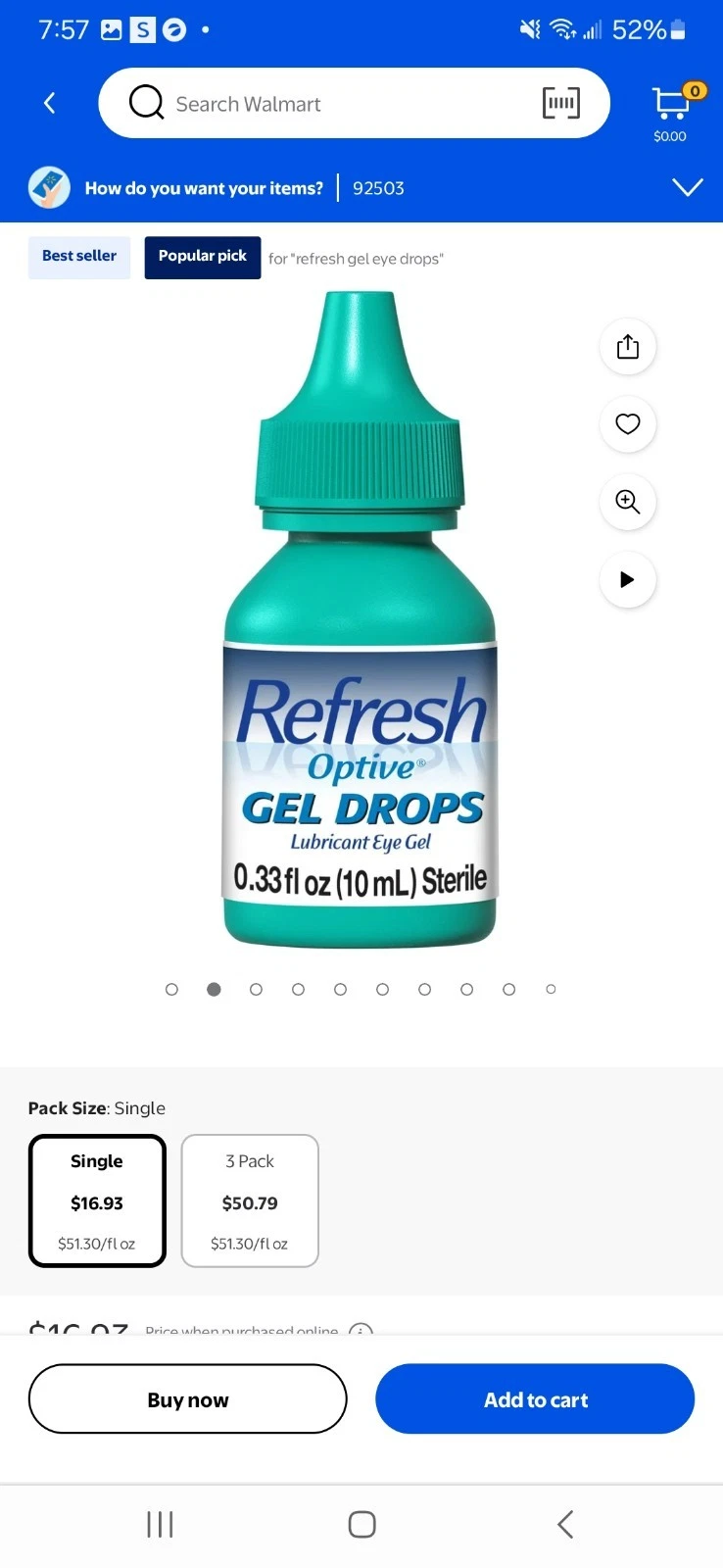
Task: Add to cart
Action: pos(535,1399)
